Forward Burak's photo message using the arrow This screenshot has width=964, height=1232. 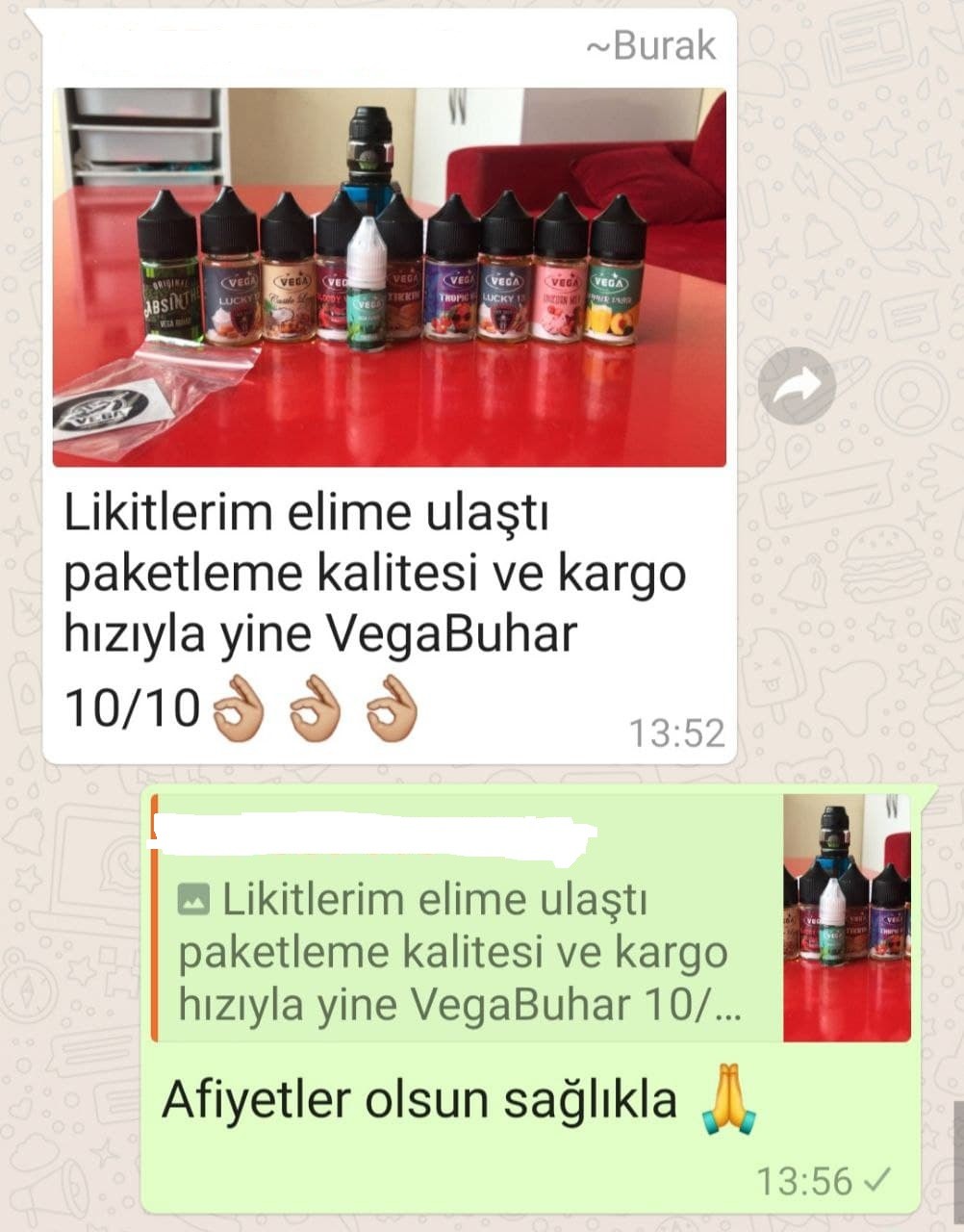[796, 386]
